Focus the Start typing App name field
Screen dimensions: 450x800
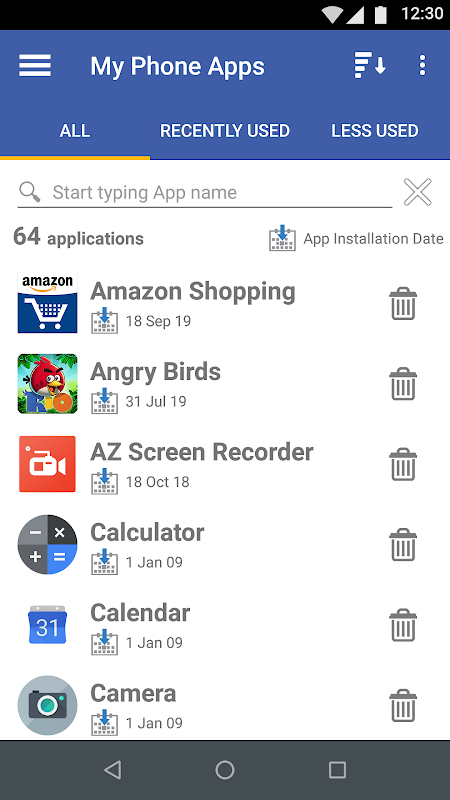pyautogui.click(x=205, y=193)
